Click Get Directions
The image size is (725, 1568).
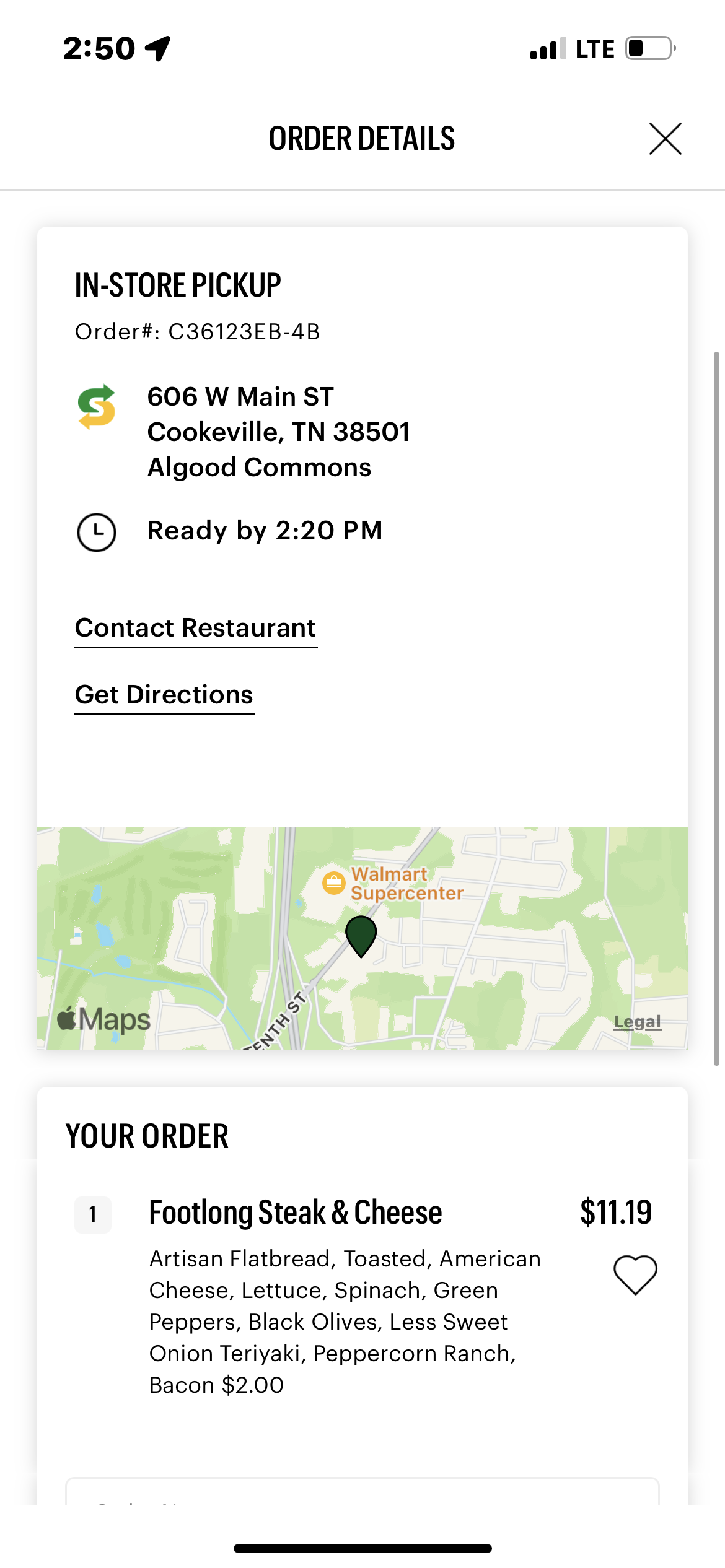[163, 695]
